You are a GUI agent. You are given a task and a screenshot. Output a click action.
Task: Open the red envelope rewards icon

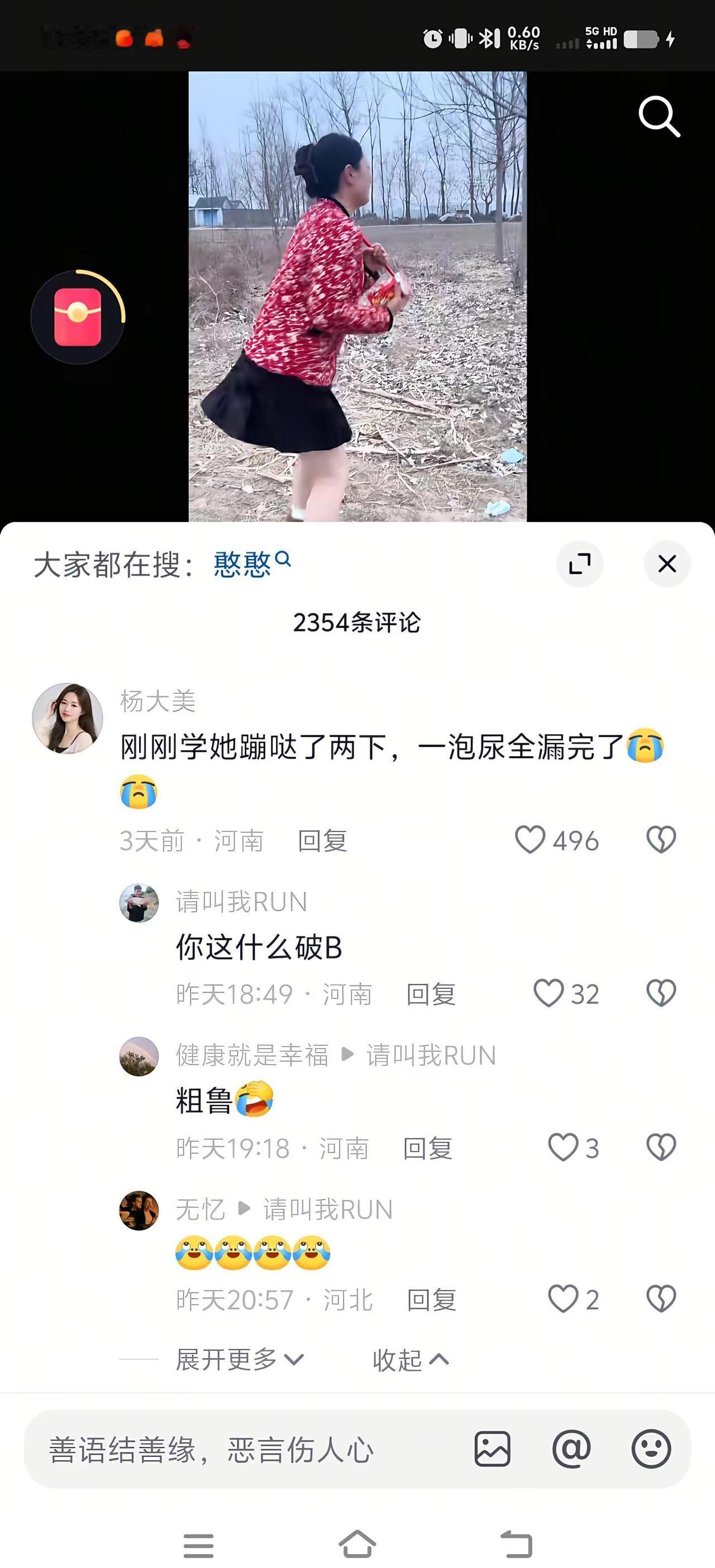[78, 318]
